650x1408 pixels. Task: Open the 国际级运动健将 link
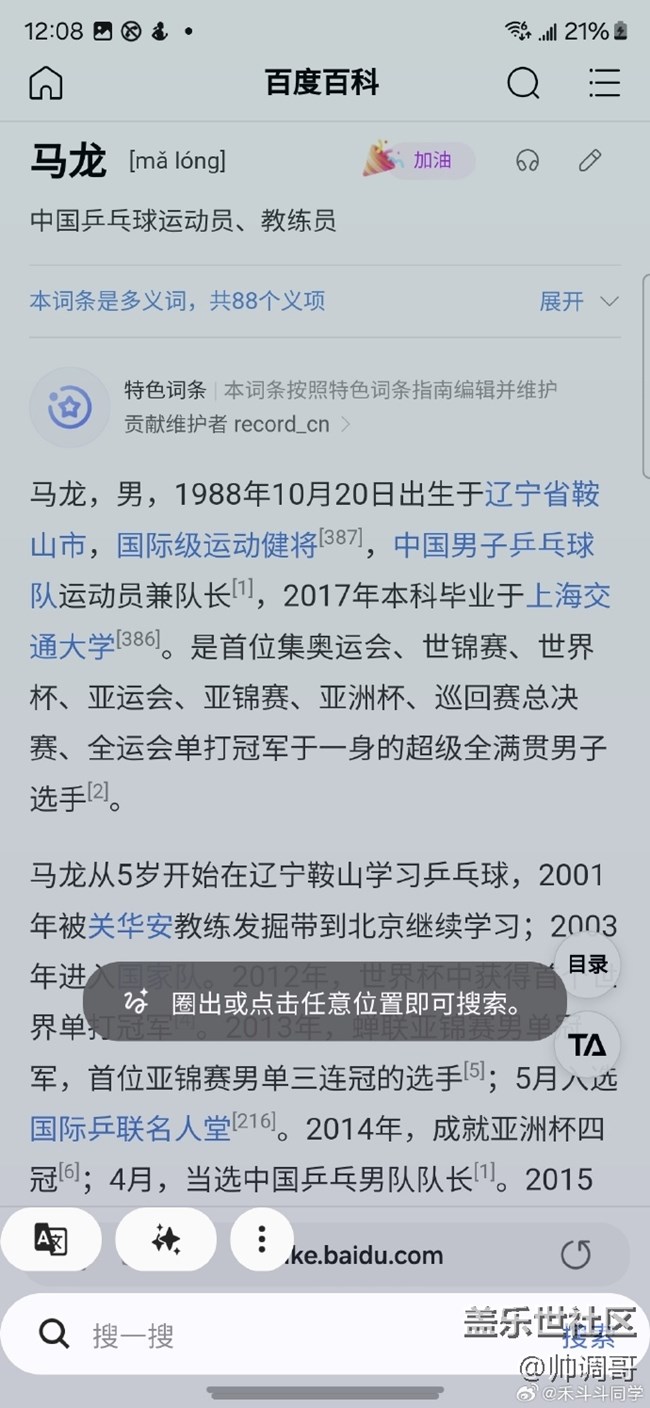tap(217, 545)
